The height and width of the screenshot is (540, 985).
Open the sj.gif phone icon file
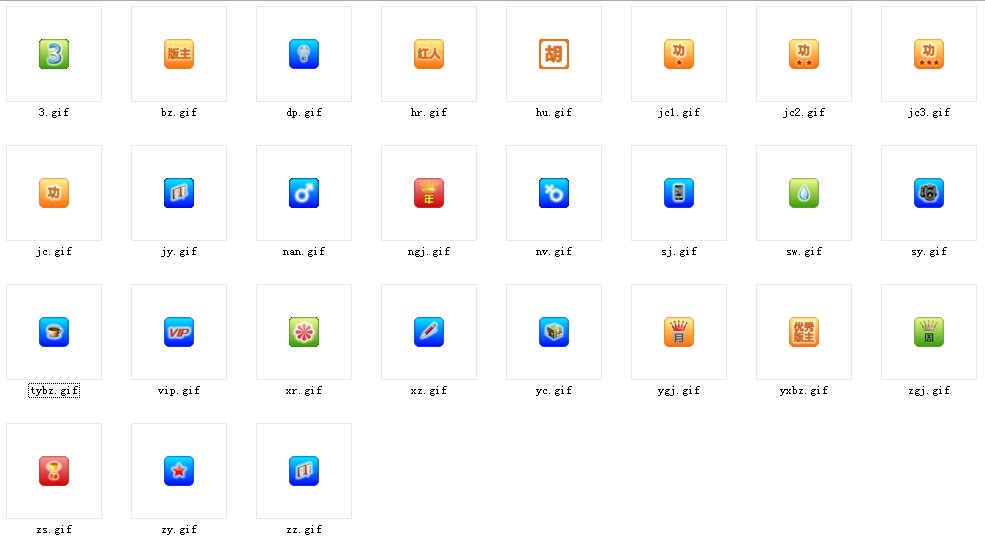[679, 193]
